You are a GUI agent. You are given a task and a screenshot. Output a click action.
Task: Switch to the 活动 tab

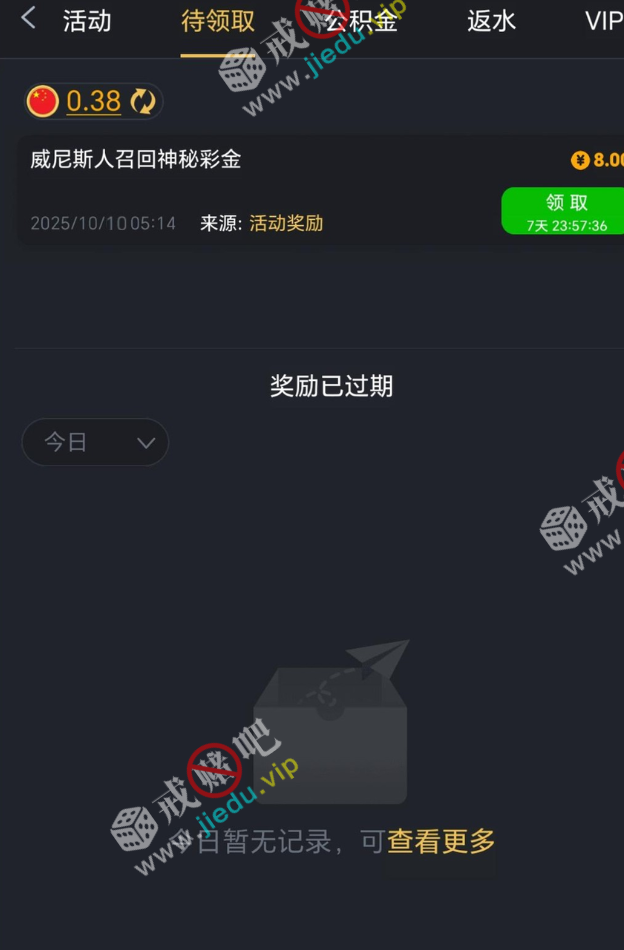click(x=87, y=21)
